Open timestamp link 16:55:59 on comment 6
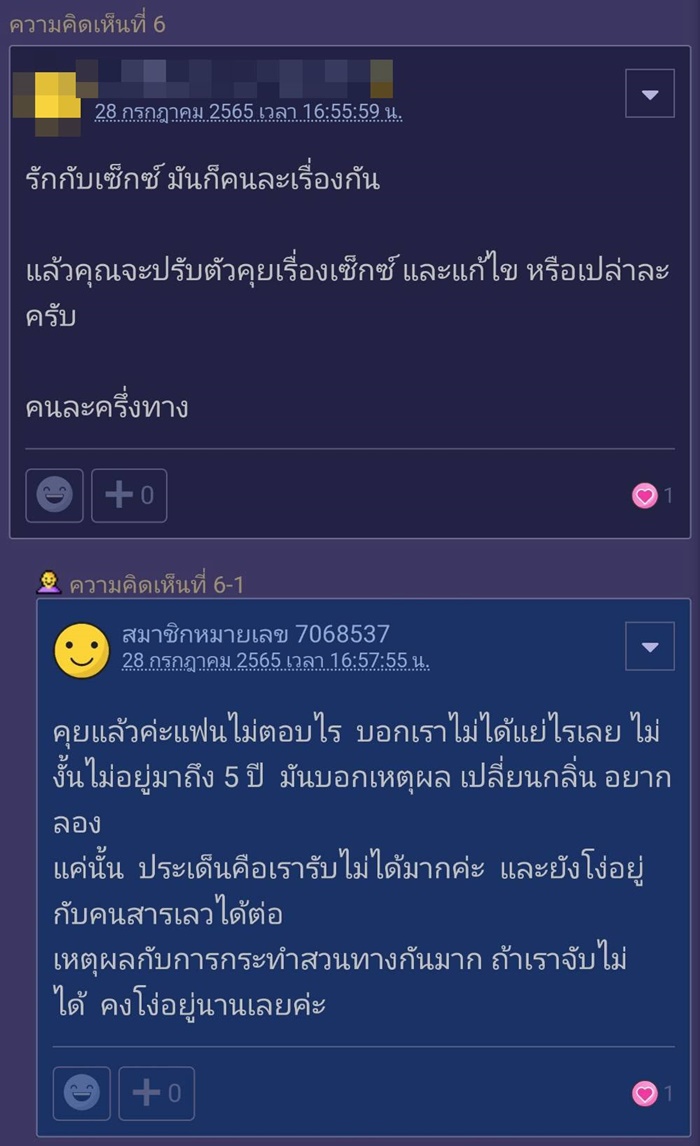 point(248,111)
